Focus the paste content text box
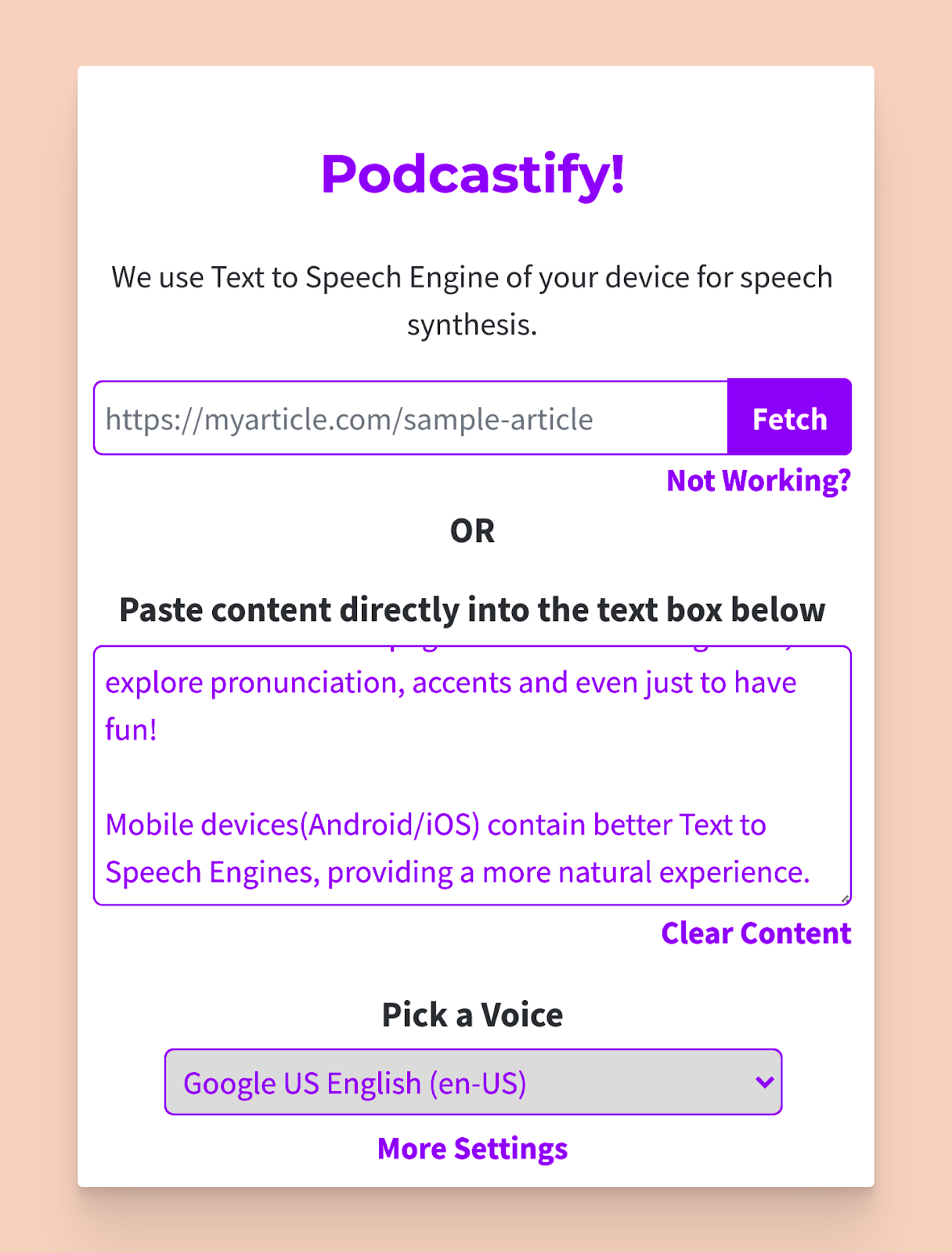 pyautogui.click(x=472, y=775)
